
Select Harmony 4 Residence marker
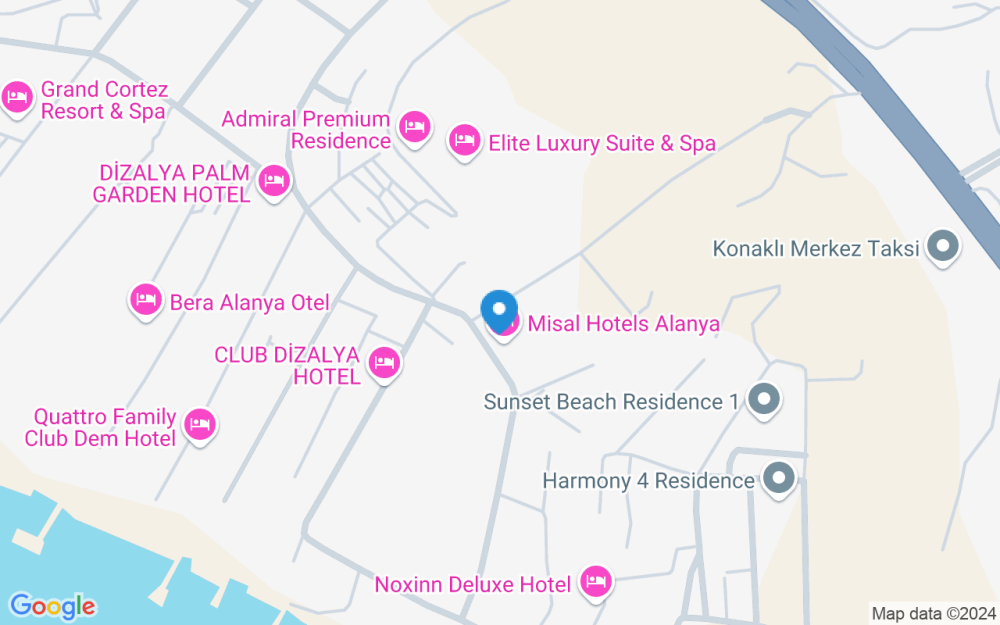(x=778, y=478)
